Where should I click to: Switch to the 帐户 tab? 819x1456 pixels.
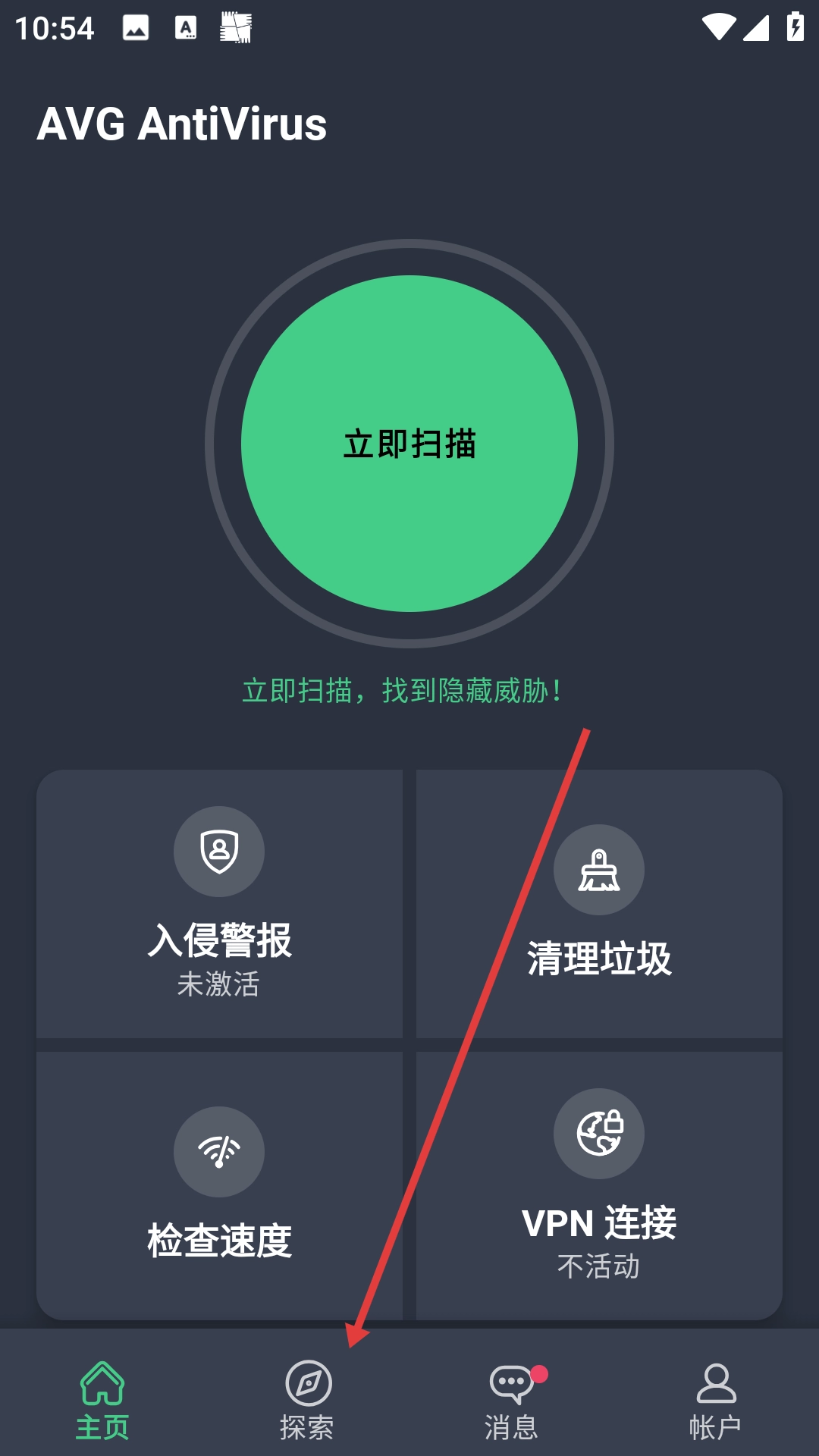click(x=716, y=1400)
